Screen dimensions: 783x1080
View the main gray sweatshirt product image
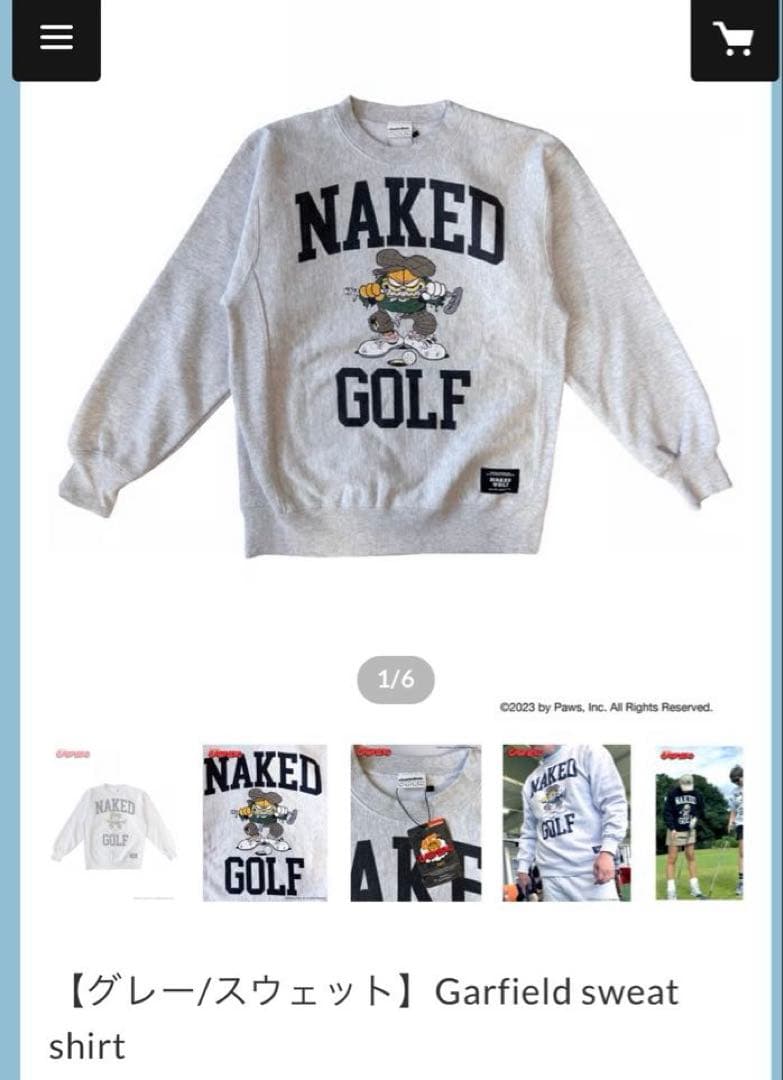point(395,330)
